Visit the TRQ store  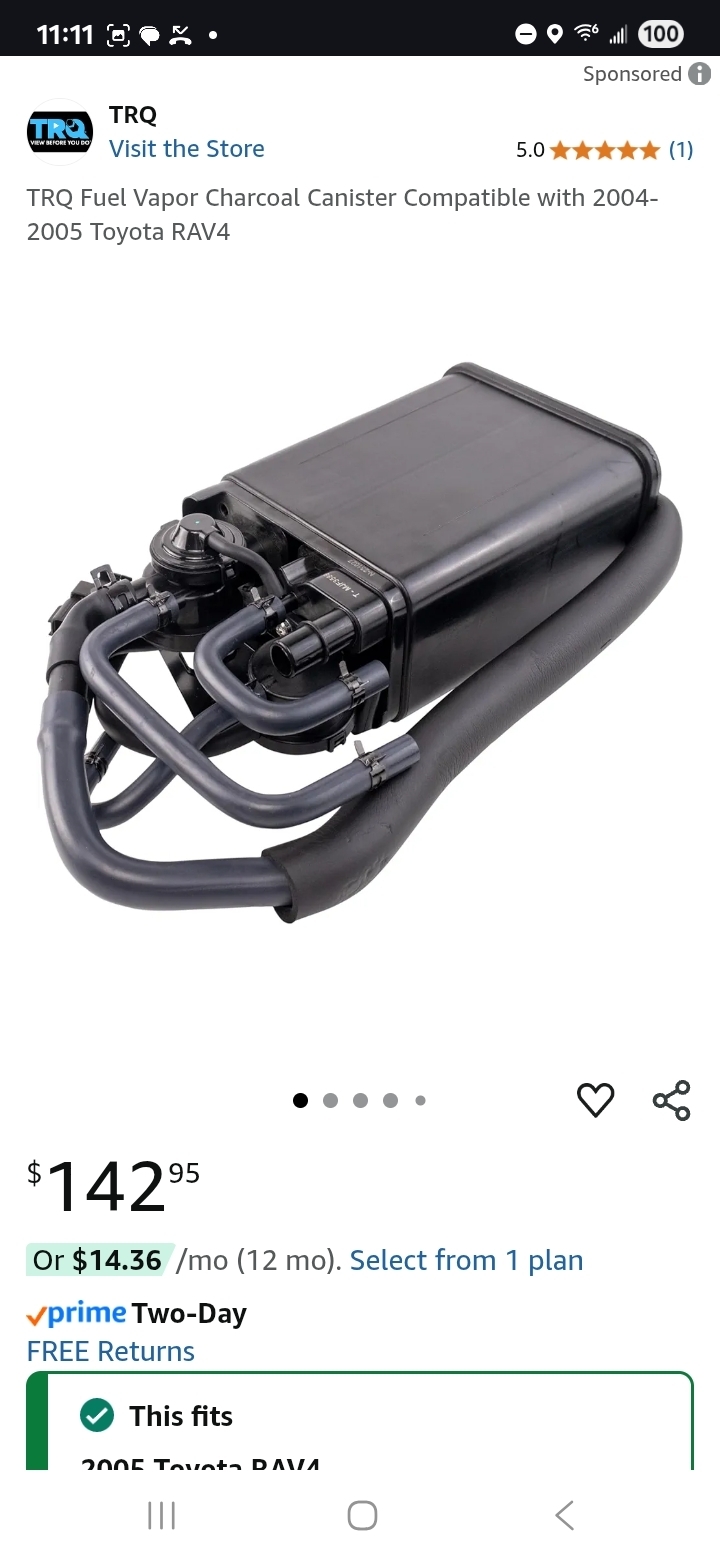pos(186,149)
